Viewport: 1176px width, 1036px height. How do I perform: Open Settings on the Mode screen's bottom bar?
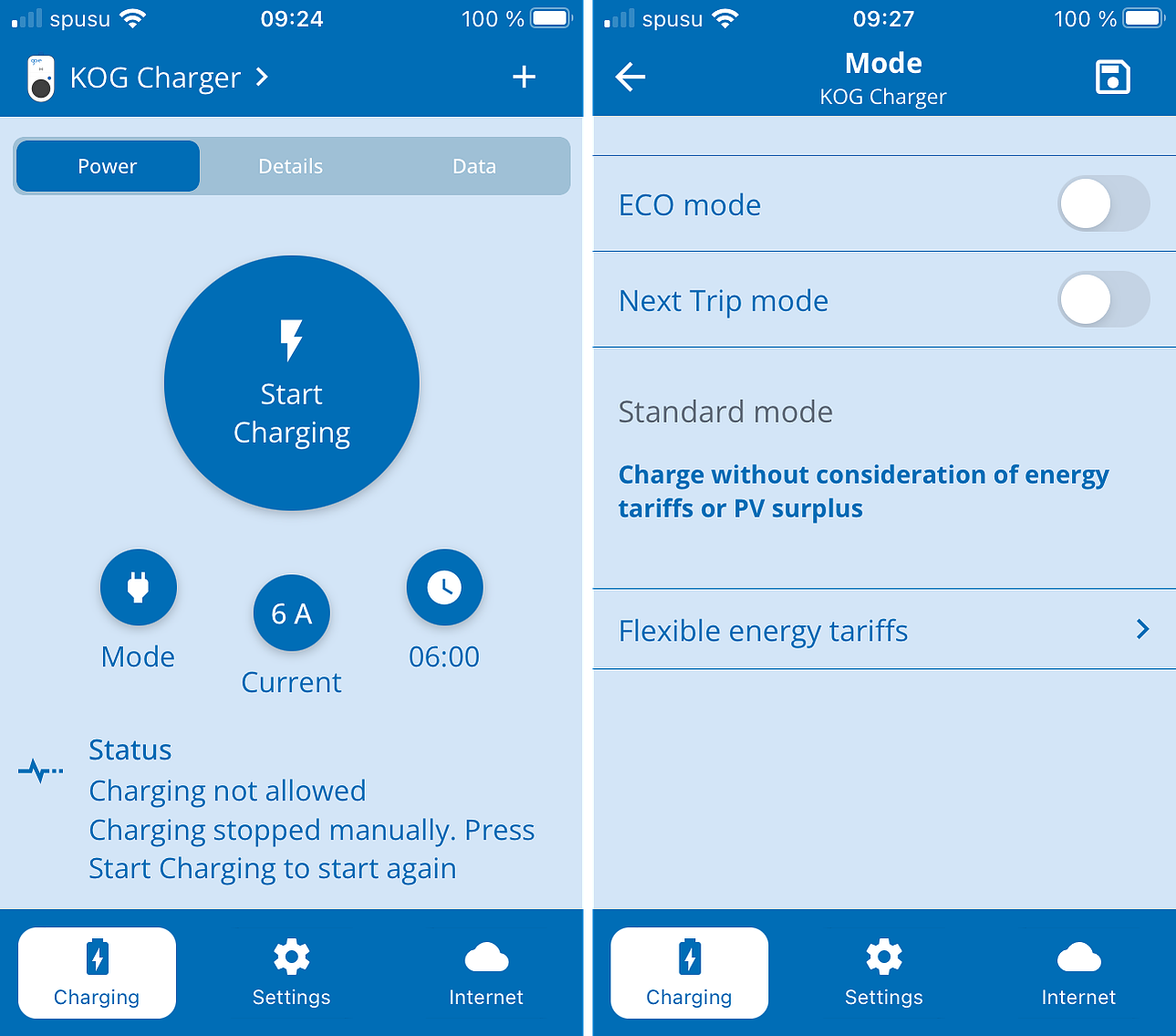click(883, 973)
